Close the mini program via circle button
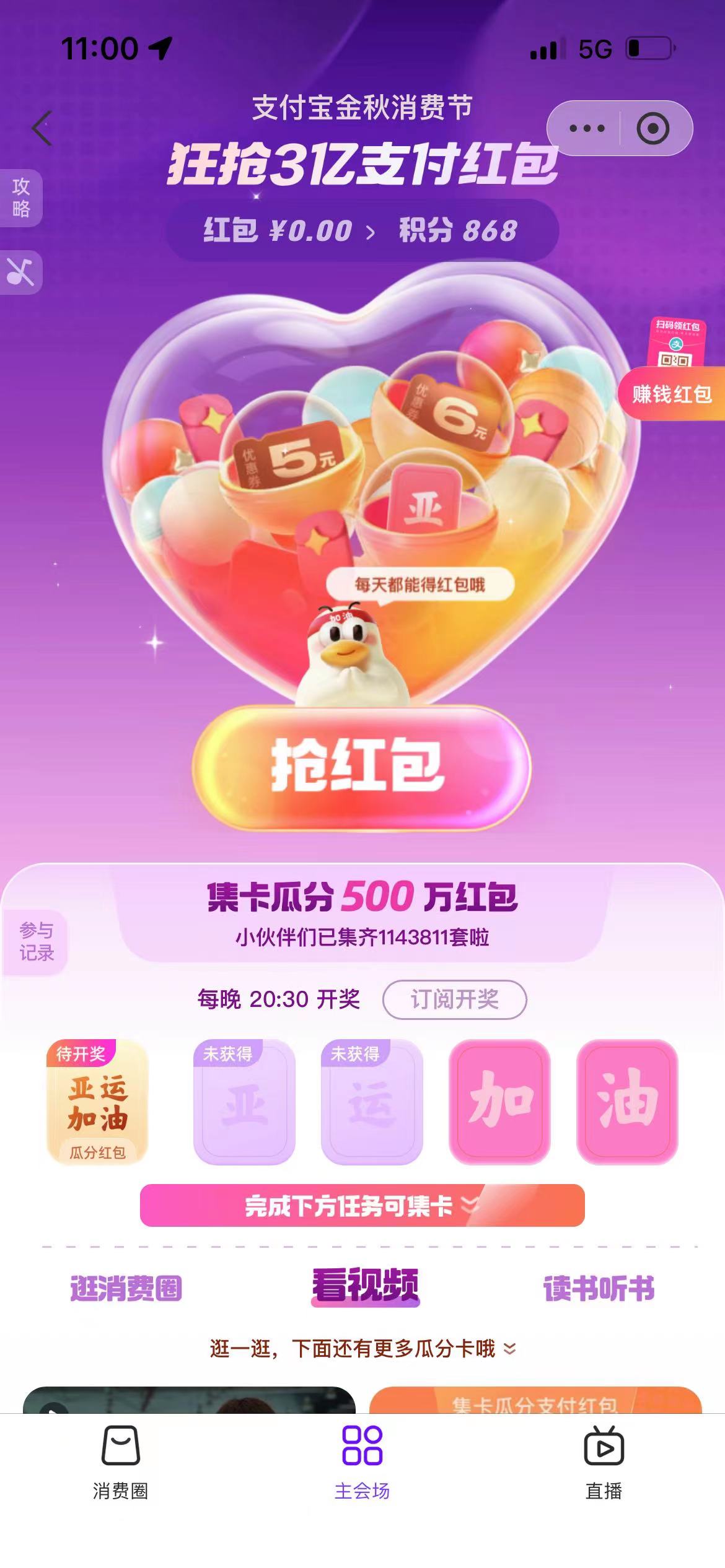Image resolution: width=725 pixels, height=1568 pixels. (x=652, y=129)
